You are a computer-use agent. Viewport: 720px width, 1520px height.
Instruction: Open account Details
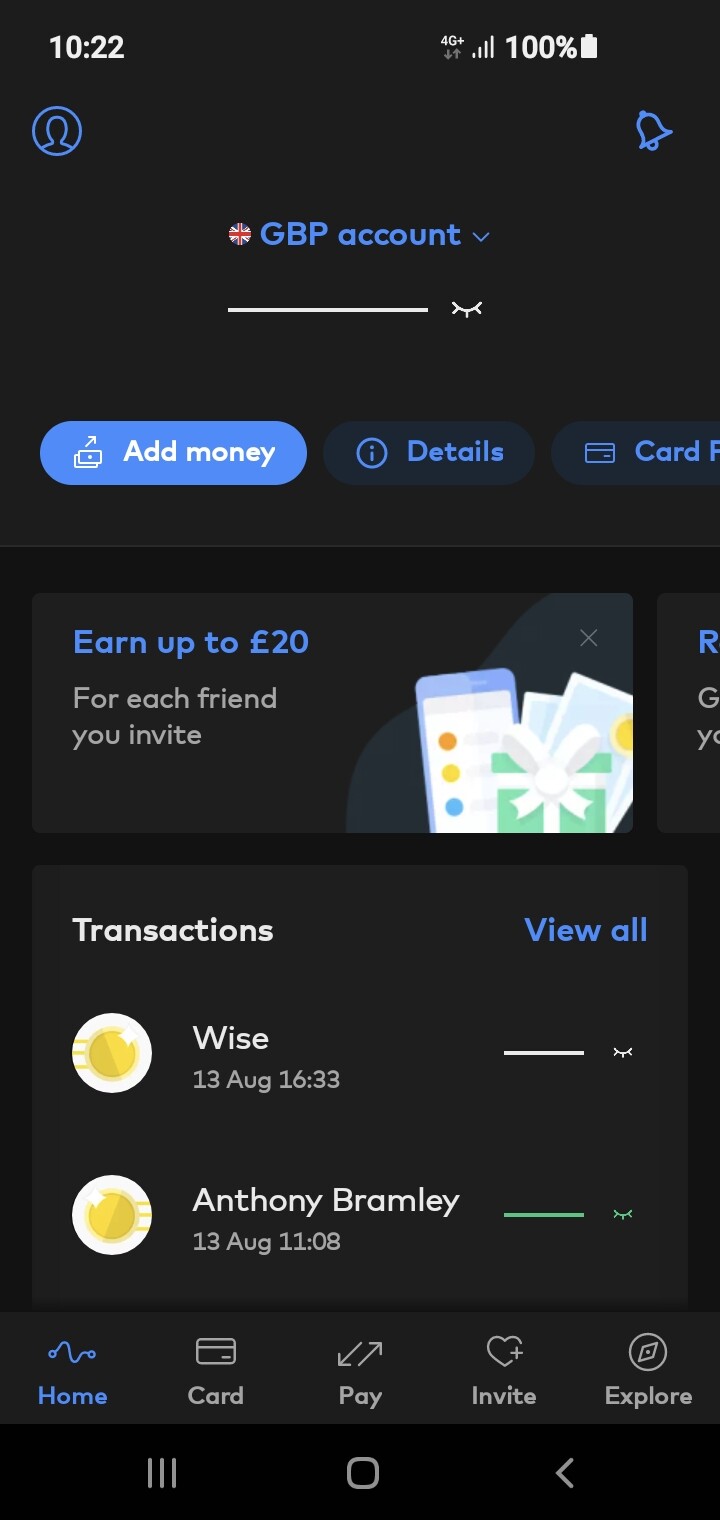[429, 453]
